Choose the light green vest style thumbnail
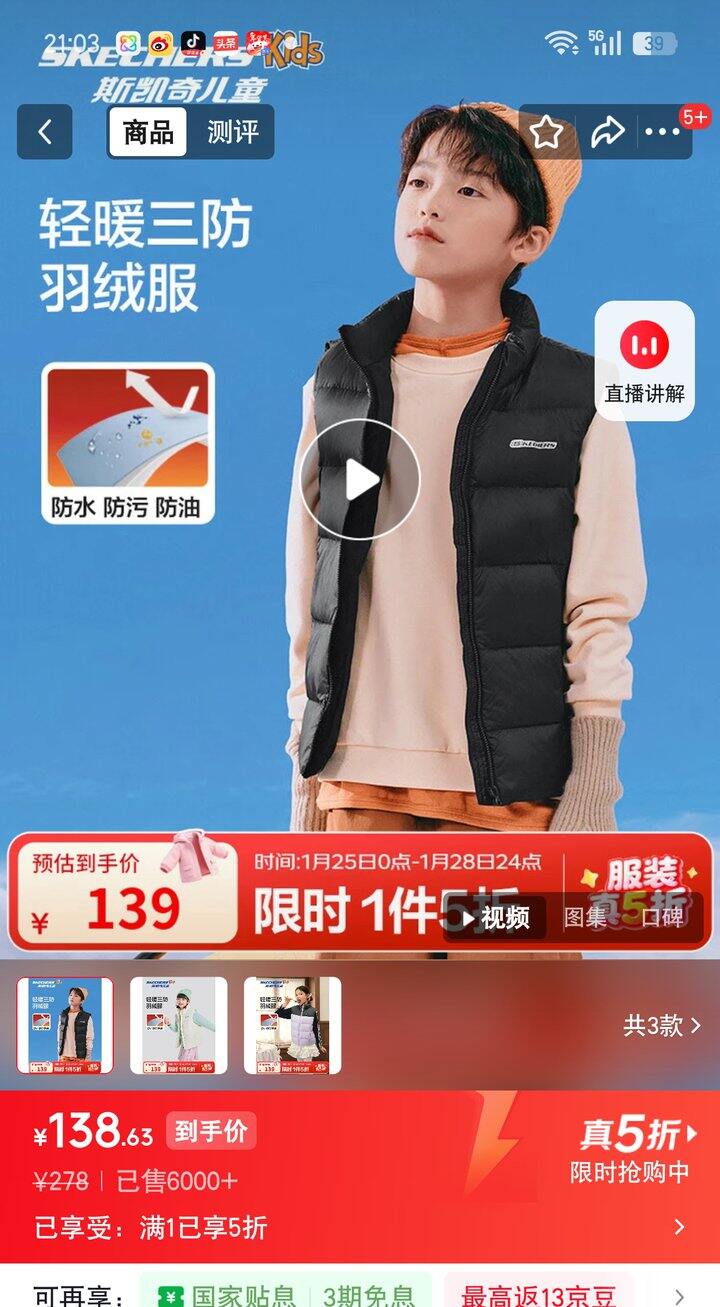 [x=179, y=1025]
